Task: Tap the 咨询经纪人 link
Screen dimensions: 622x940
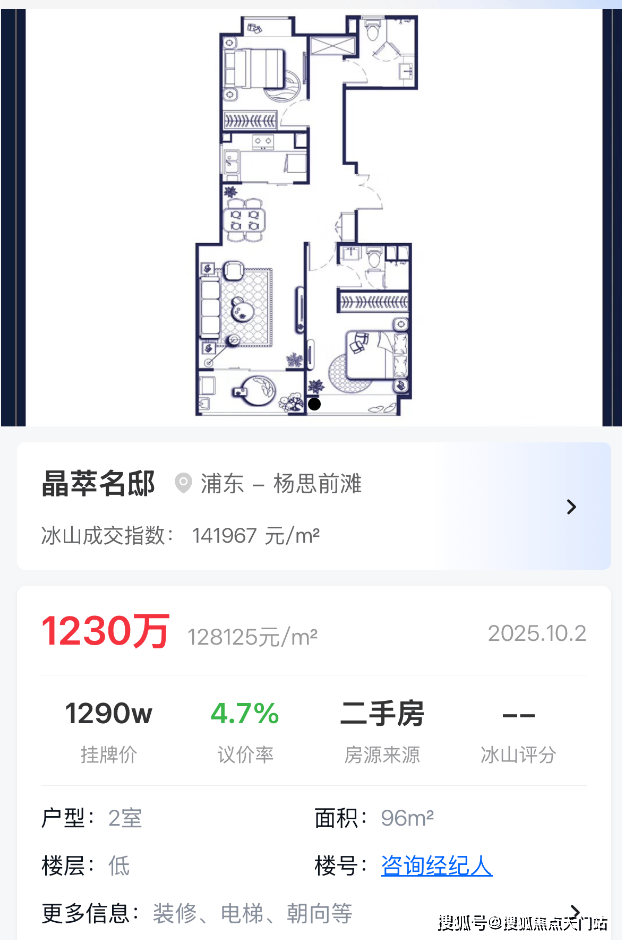Action: [x=436, y=866]
